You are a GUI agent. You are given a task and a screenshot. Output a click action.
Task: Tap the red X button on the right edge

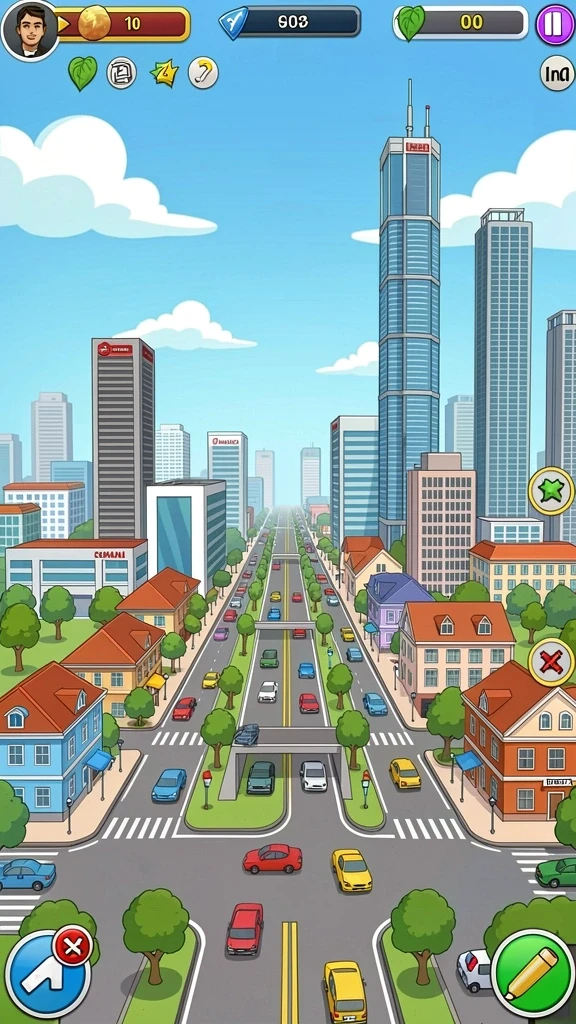tap(551, 662)
